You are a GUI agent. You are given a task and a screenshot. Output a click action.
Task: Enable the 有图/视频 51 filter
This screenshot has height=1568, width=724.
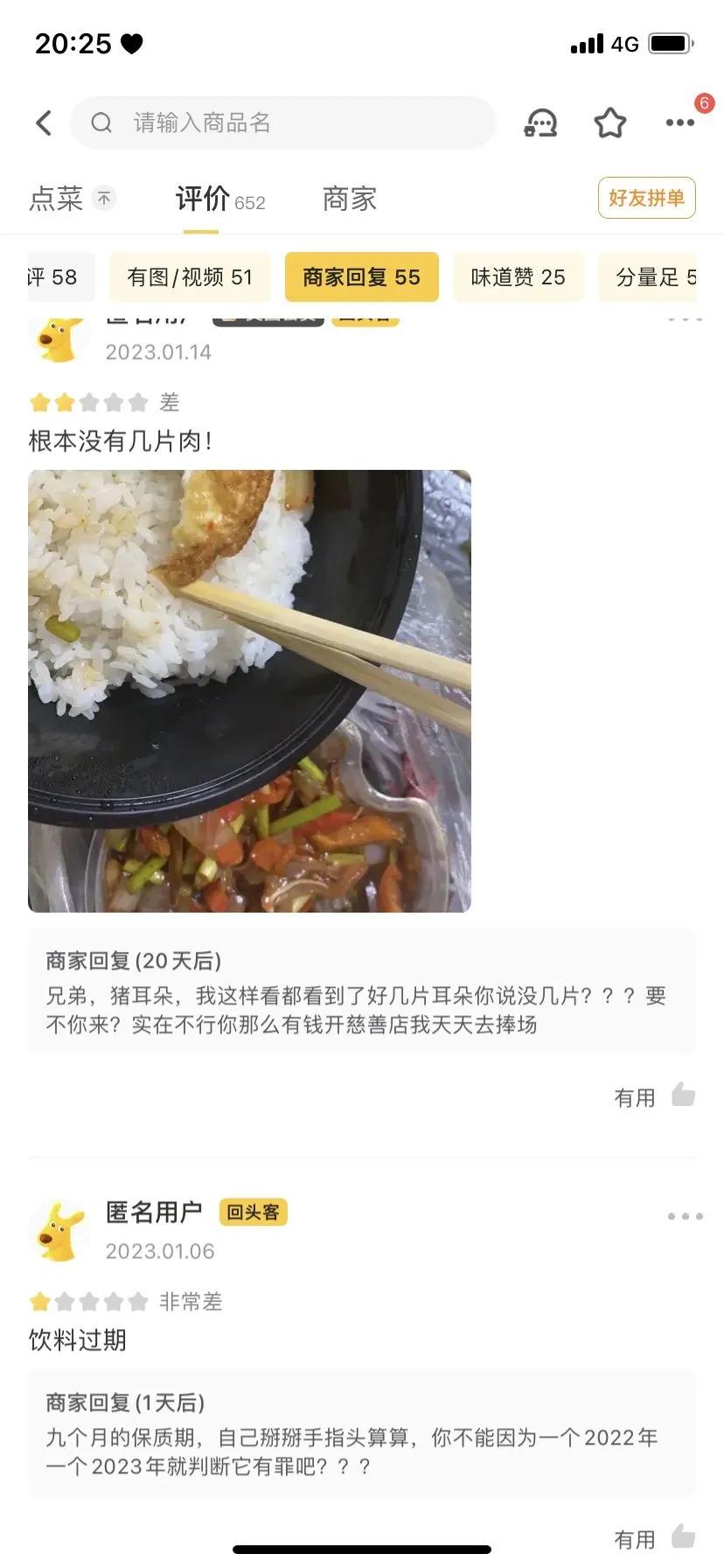tap(190, 276)
